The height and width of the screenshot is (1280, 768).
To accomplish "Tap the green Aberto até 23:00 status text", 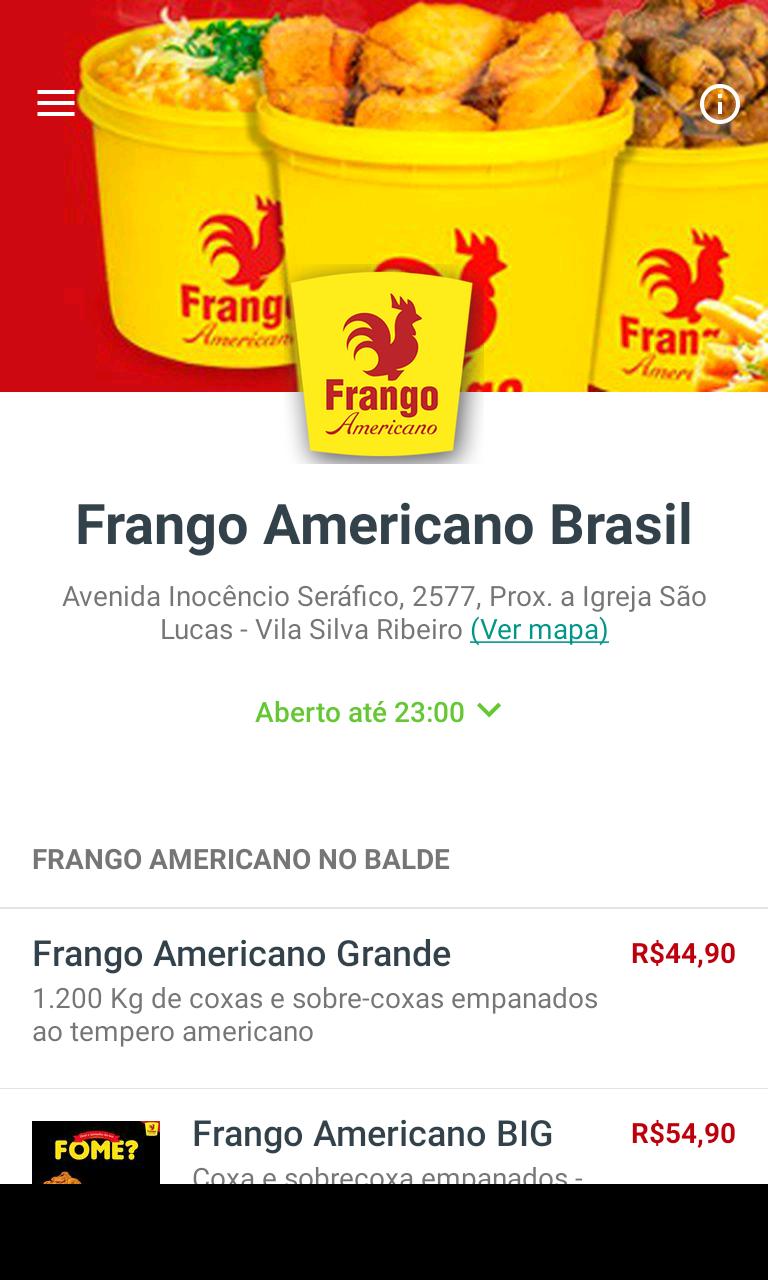I will pyautogui.click(x=360, y=712).
